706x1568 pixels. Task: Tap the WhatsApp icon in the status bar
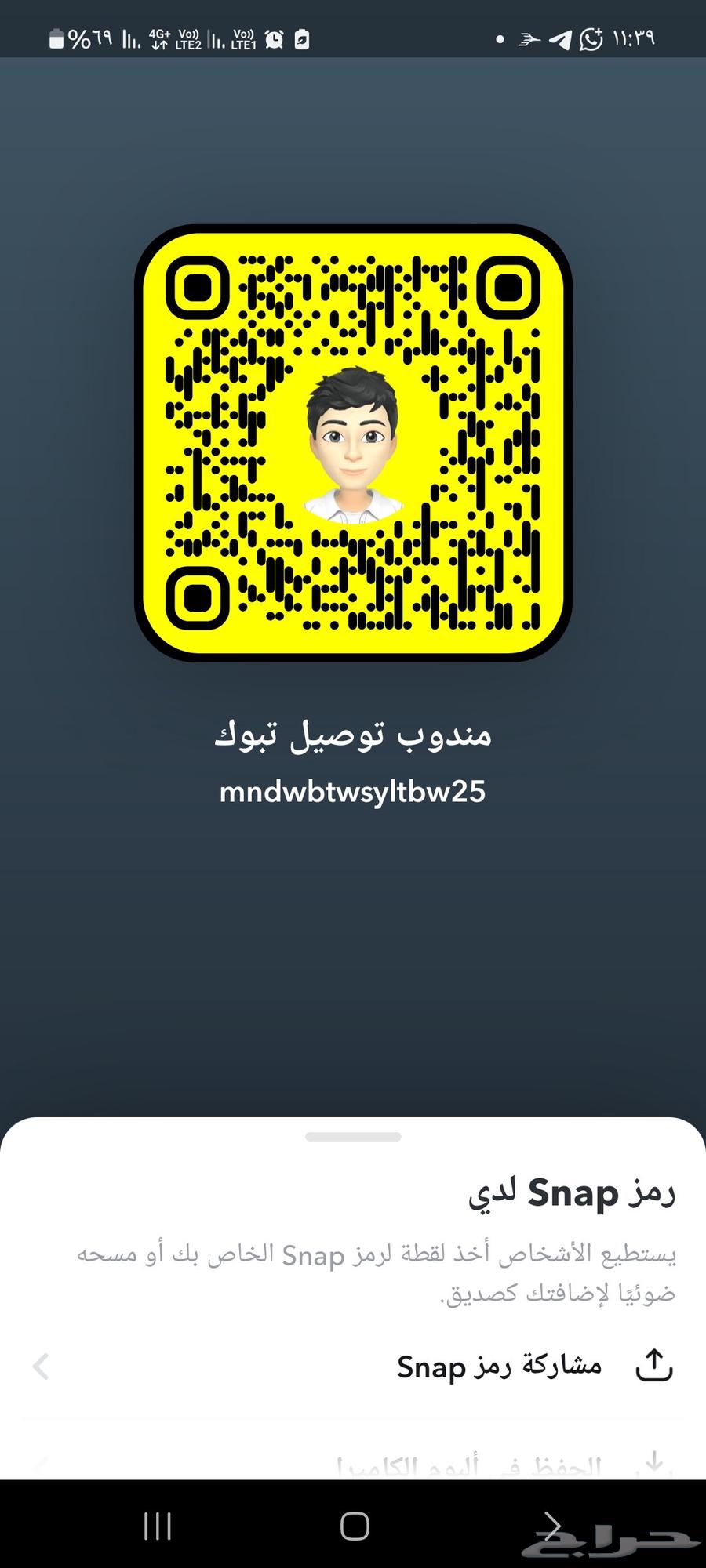click(590, 38)
